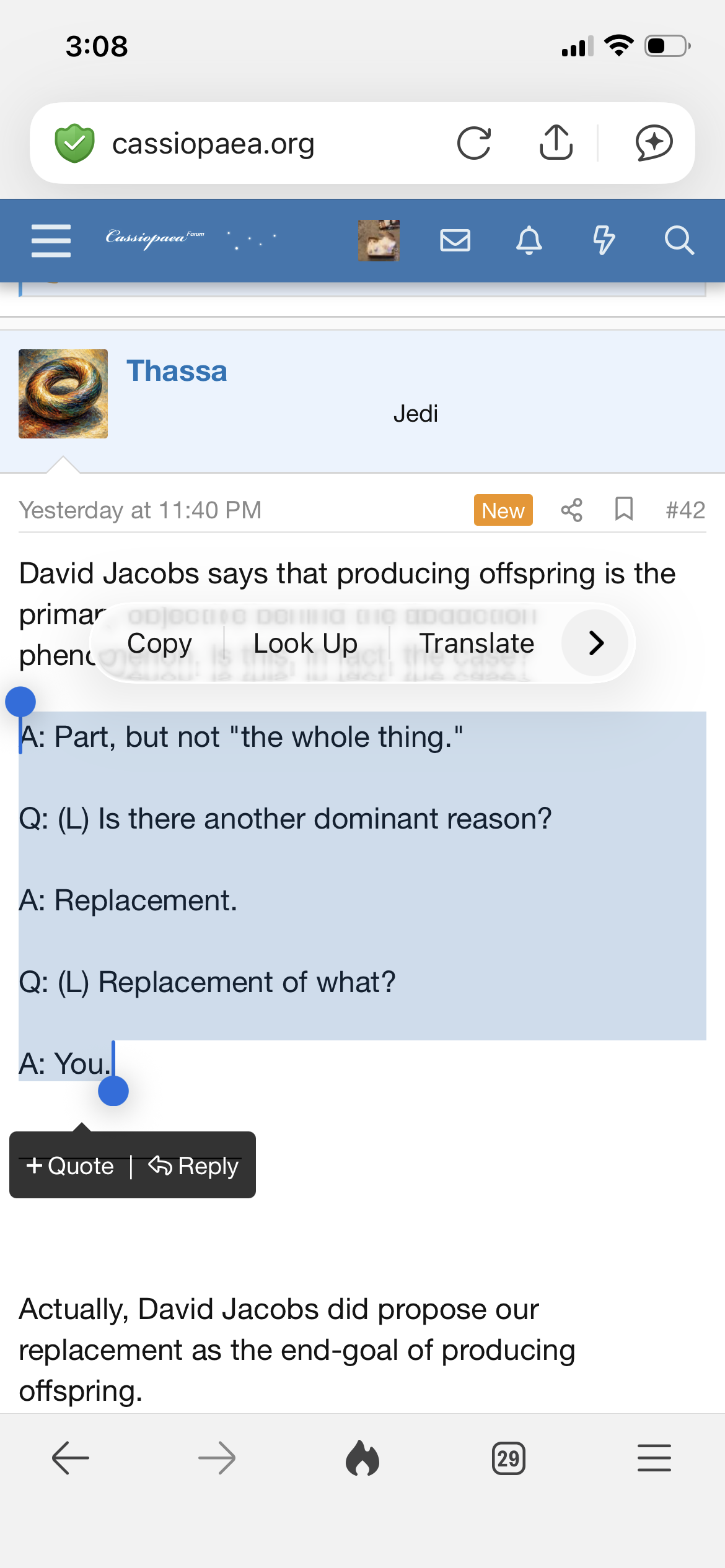Viewport: 725px width, 1568px height.
Task: Reload the cassiopaea.org page
Action: [474, 143]
